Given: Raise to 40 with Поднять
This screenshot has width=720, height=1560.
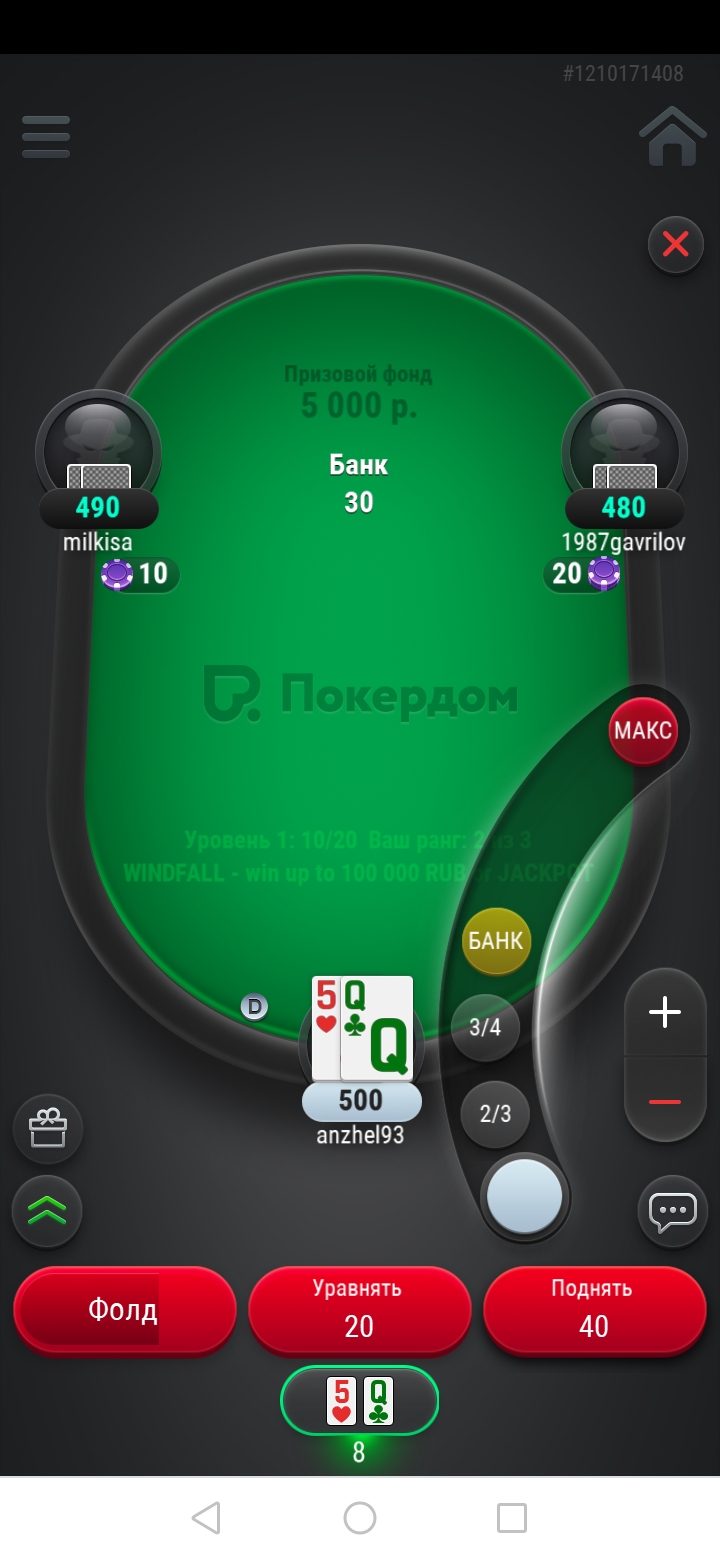Looking at the screenshot, I should click(595, 1310).
